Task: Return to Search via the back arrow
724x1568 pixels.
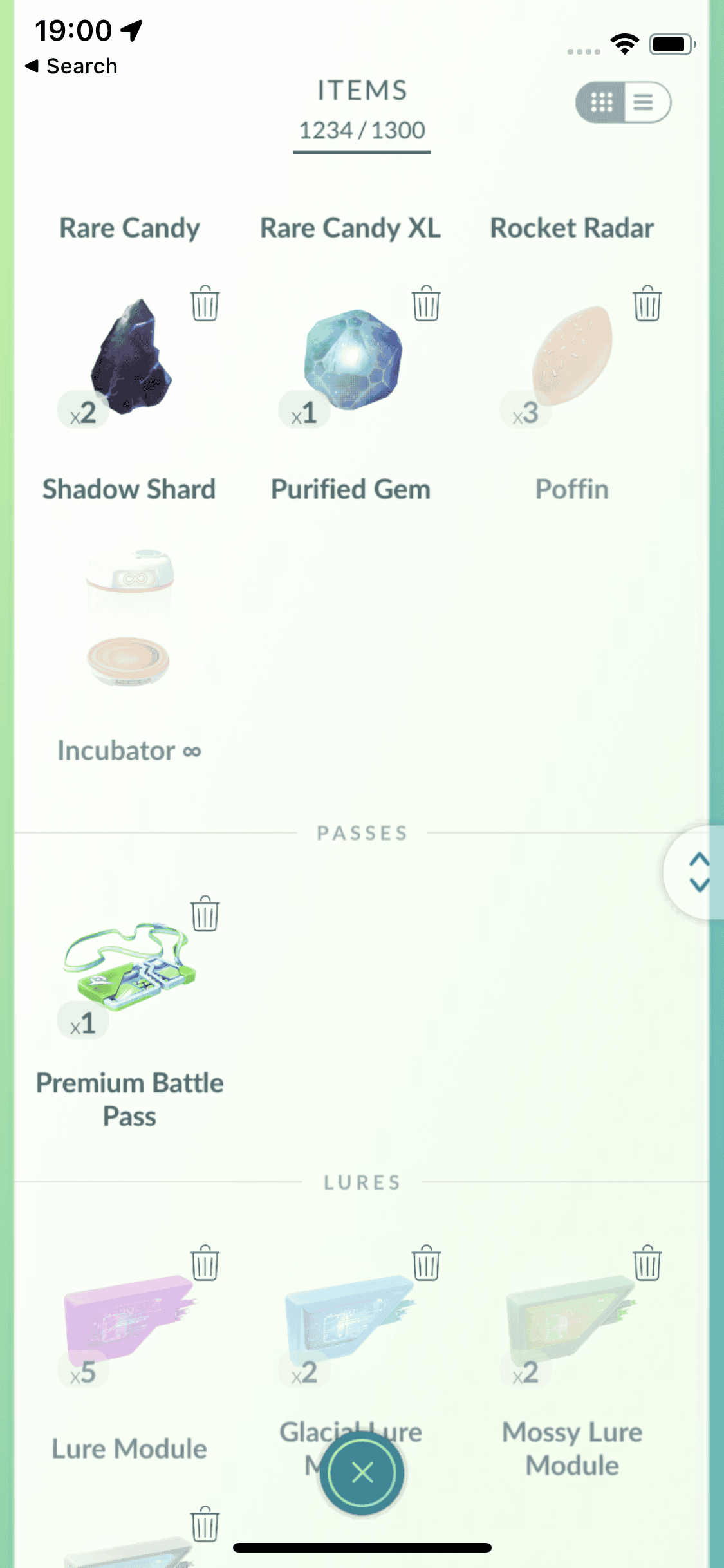Action: [x=71, y=66]
